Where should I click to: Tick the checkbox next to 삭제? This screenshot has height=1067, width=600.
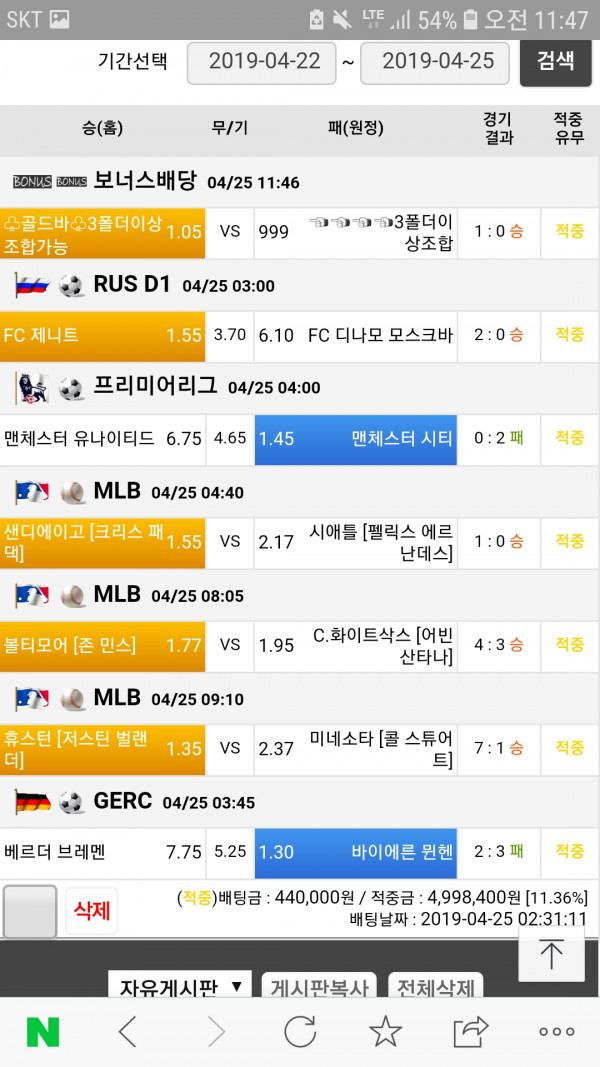tap(30, 911)
